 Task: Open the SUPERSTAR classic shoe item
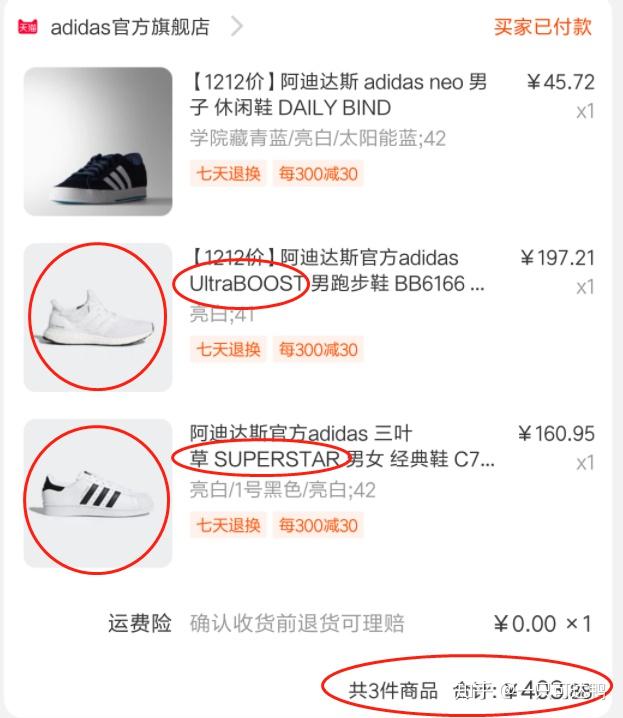(x=340, y=447)
